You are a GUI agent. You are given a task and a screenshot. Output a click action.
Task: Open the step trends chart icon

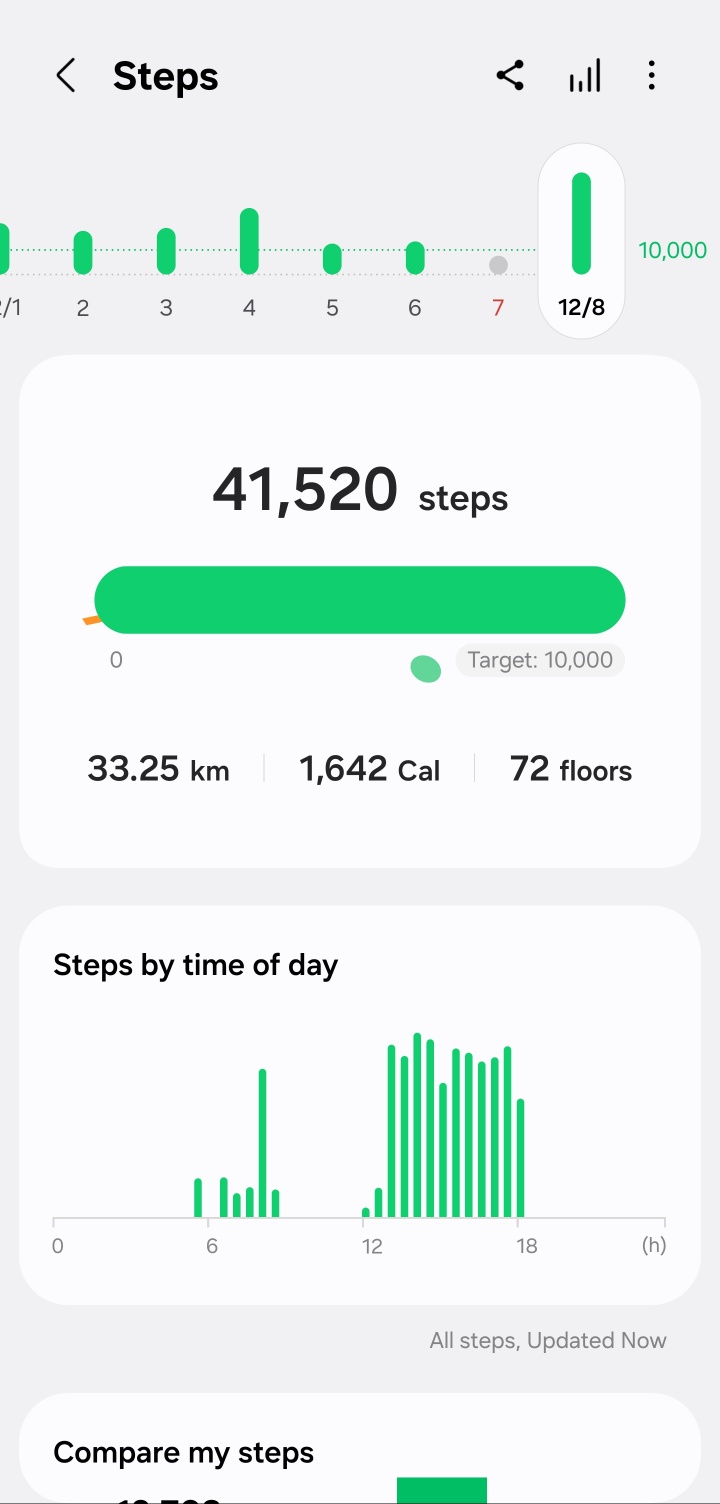point(585,76)
